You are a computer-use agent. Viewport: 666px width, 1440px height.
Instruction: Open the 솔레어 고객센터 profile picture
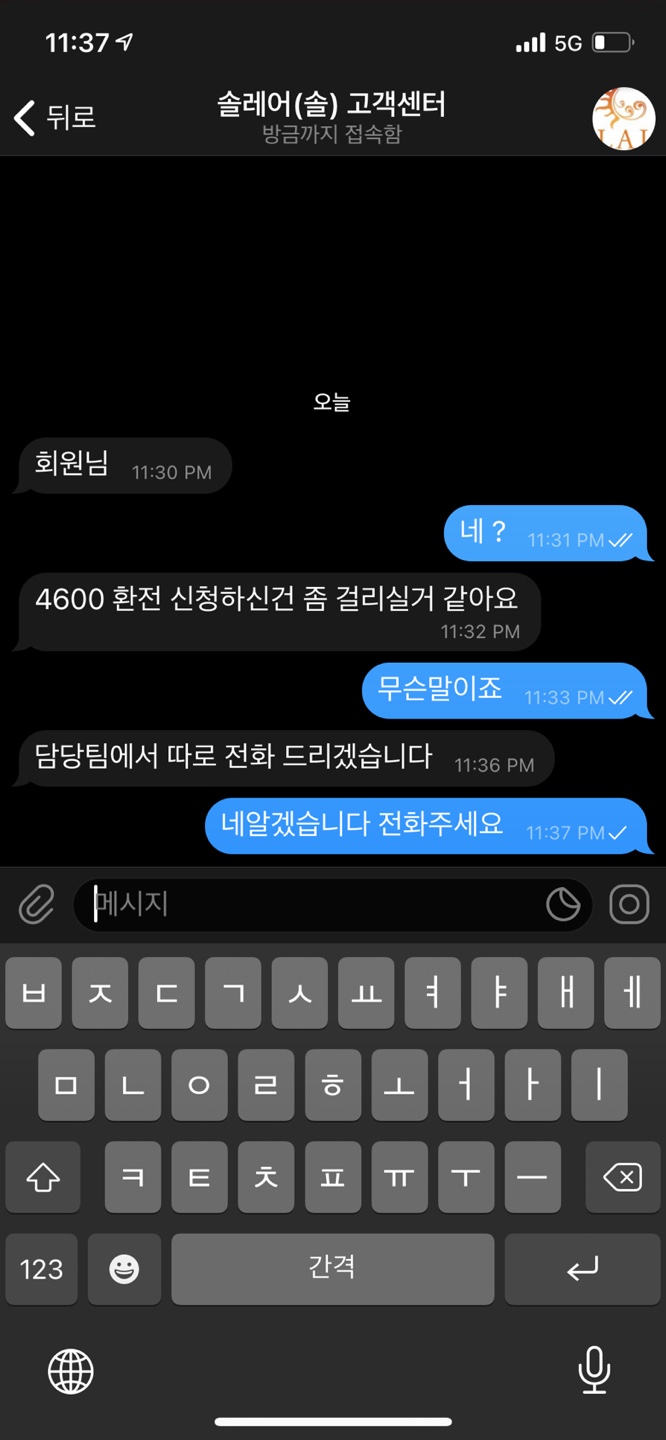tap(623, 118)
